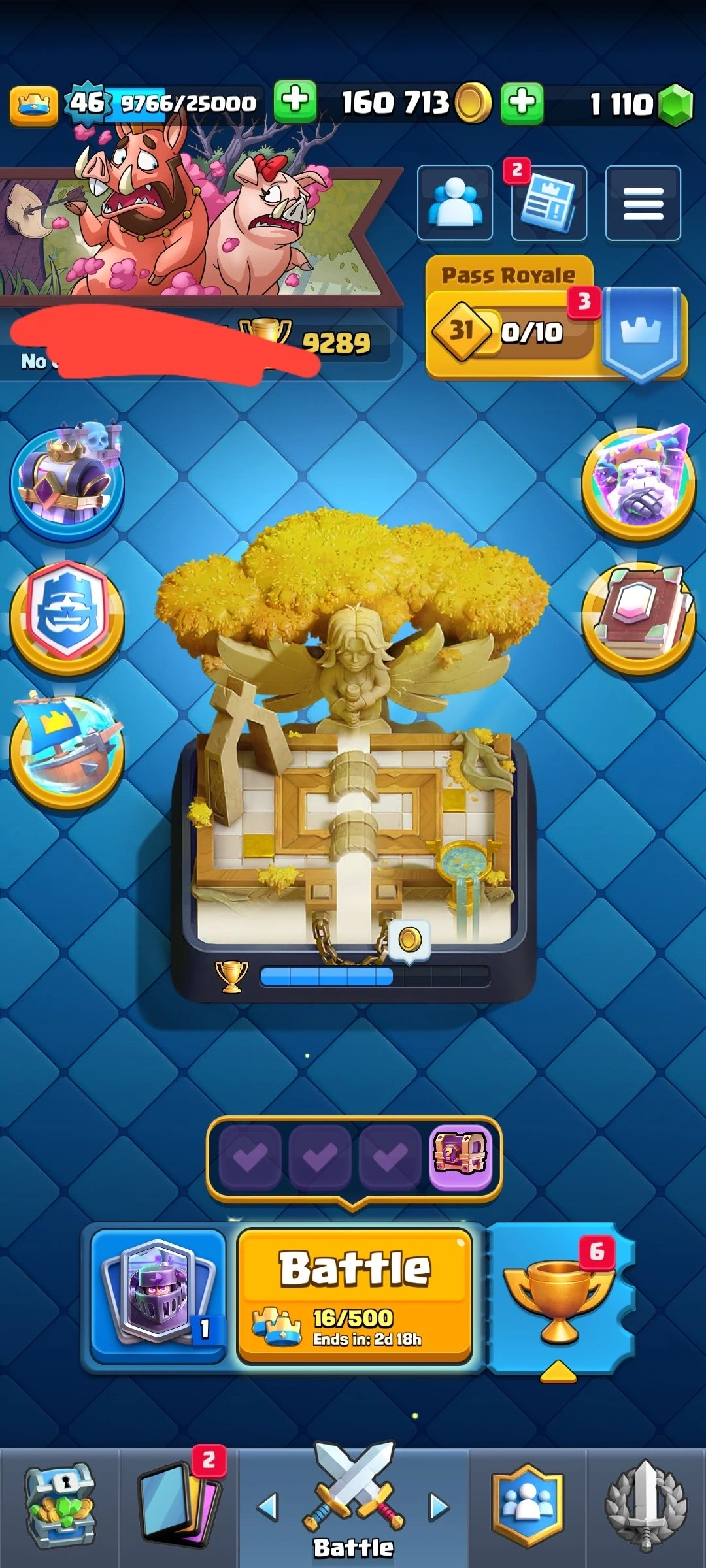This screenshot has height=1568, width=706.
Task: Open the trophy road game mode switcher
Action: click(560, 1299)
